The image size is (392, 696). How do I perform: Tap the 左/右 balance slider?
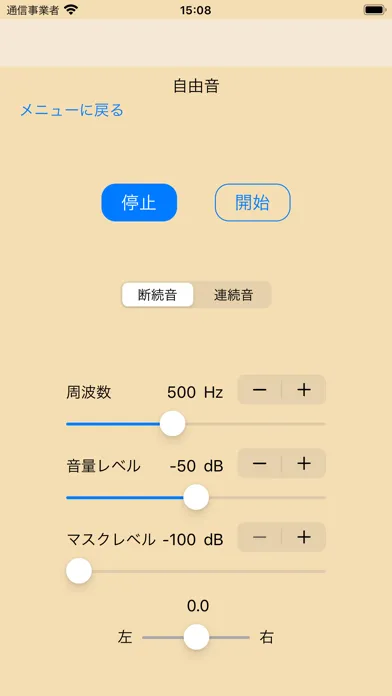(196, 637)
